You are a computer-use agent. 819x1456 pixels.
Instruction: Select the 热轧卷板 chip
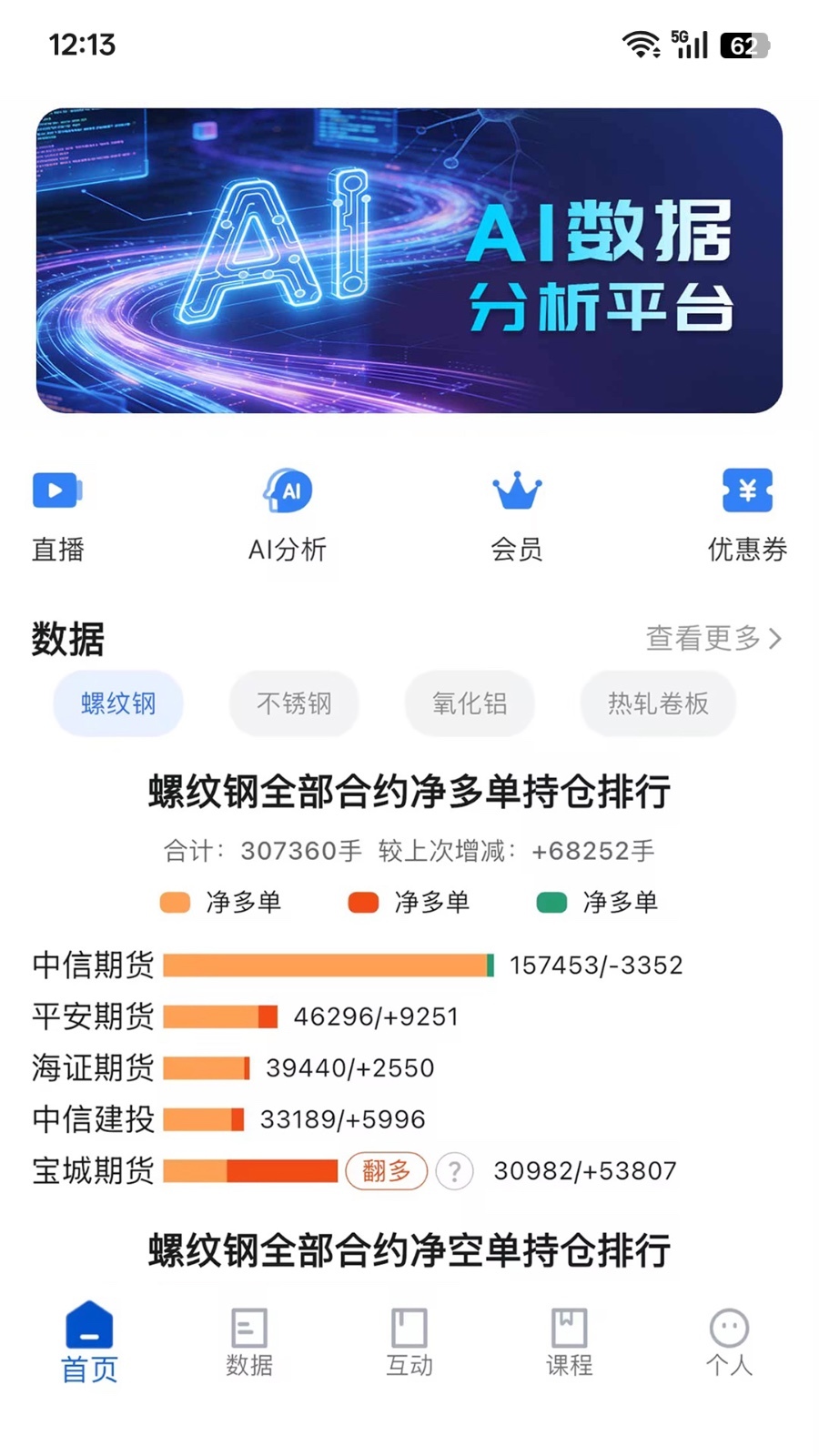pos(658,703)
